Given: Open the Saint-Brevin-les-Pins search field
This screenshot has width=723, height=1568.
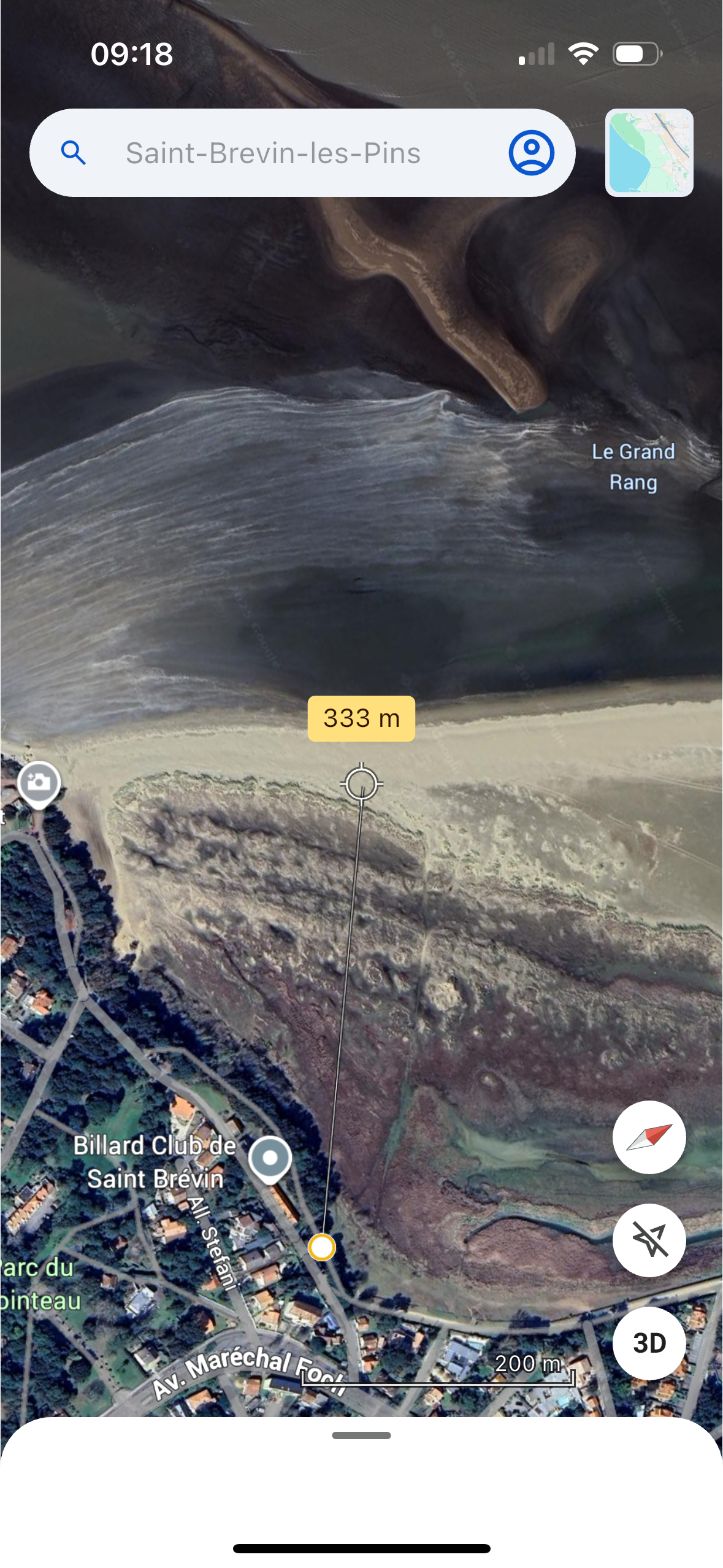Looking at the screenshot, I should (273, 153).
